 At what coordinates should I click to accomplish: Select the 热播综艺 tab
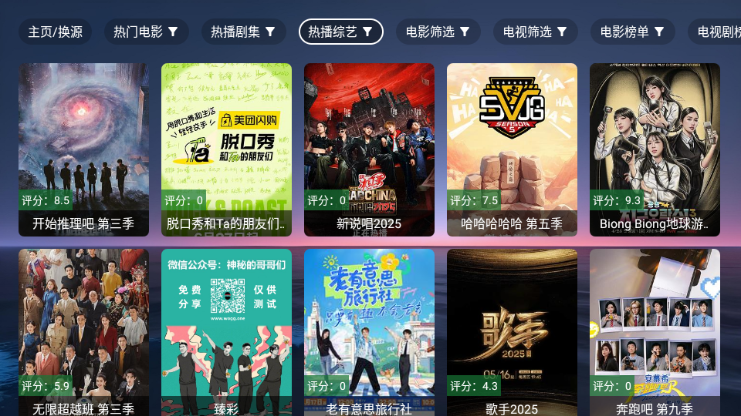(340, 32)
